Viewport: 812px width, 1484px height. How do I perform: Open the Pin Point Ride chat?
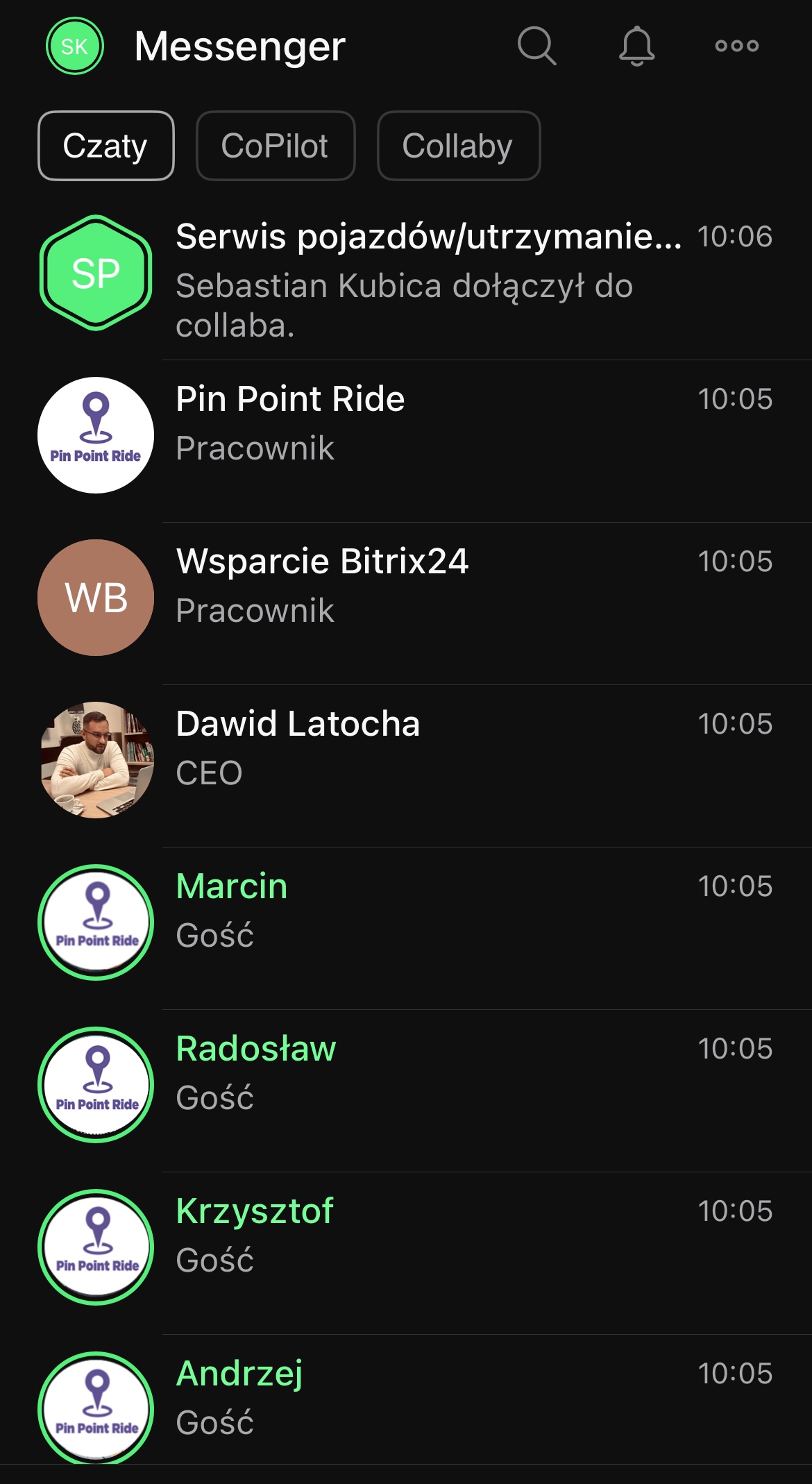point(428,423)
